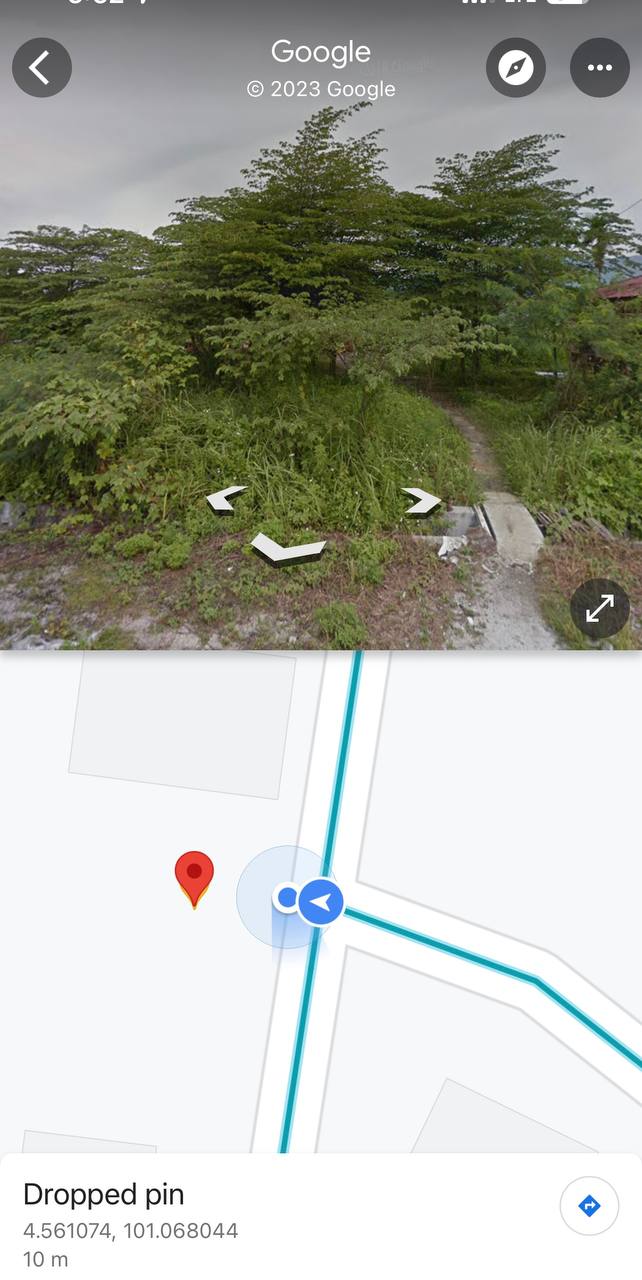Tap the compass icon
This screenshot has height=1280, width=642.
(516, 68)
